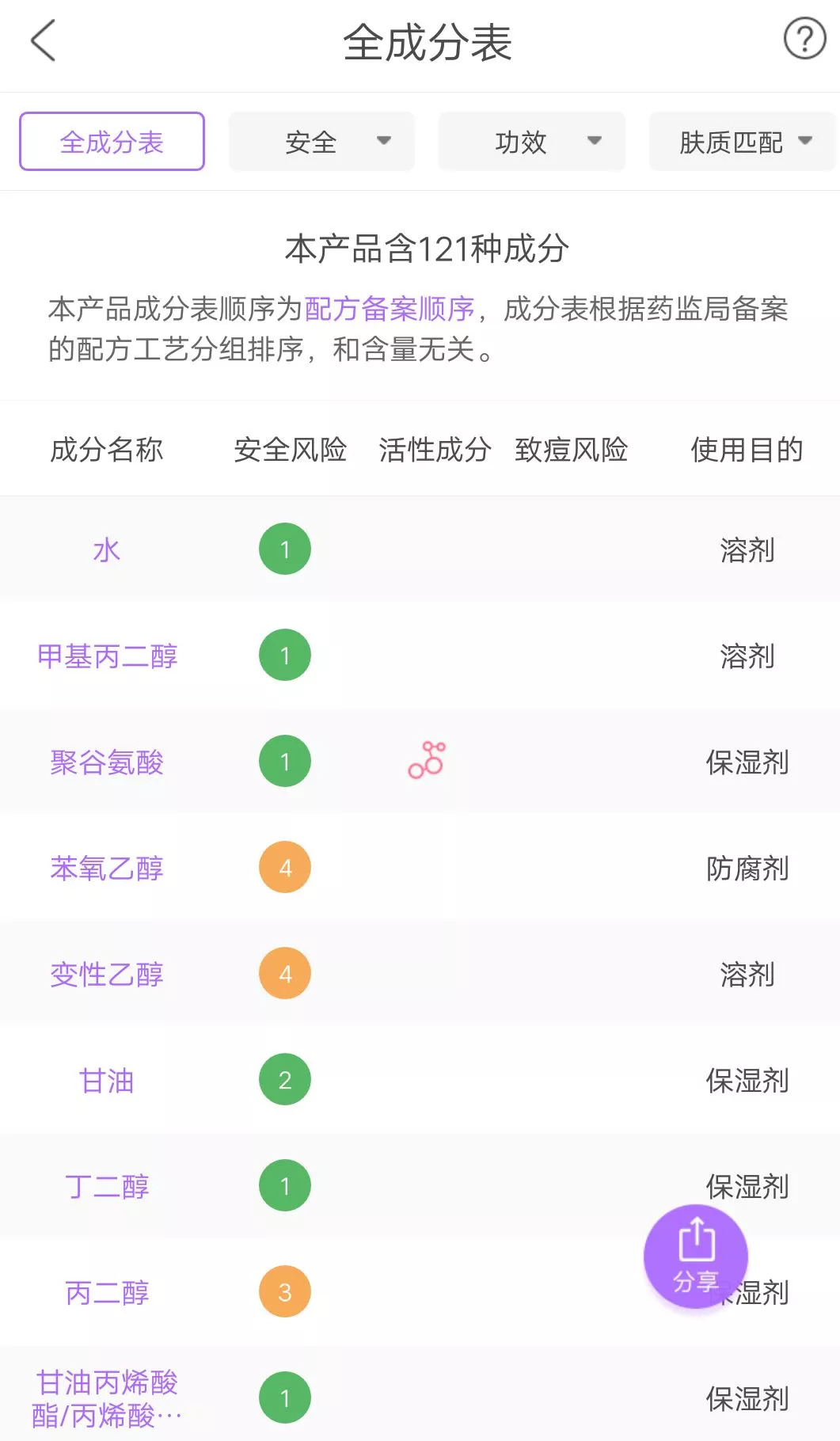Expand the 安全 dropdown filter
The width and height of the screenshot is (840, 1441).
coord(321,142)
